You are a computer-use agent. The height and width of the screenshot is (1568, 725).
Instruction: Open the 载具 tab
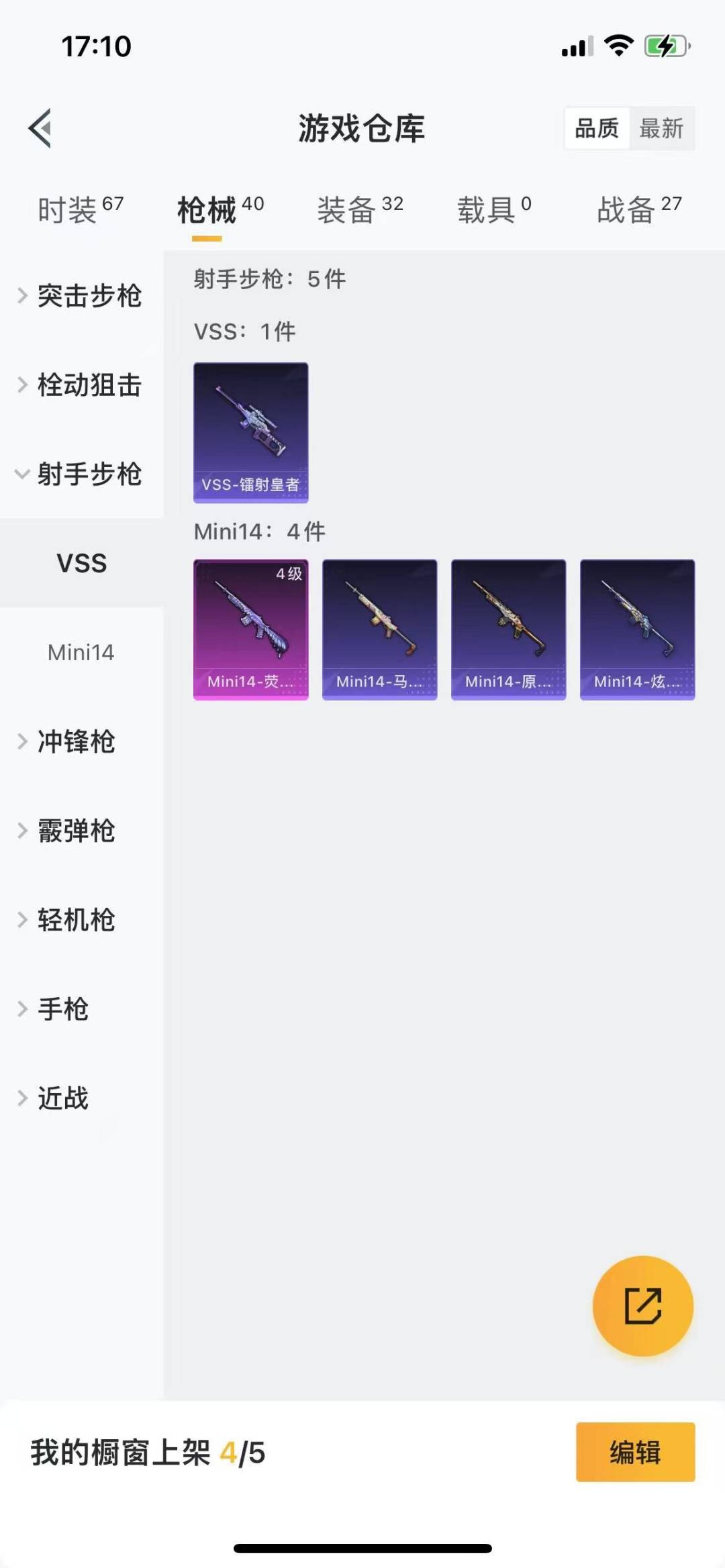pyautogui.click(x=494, y=209)
